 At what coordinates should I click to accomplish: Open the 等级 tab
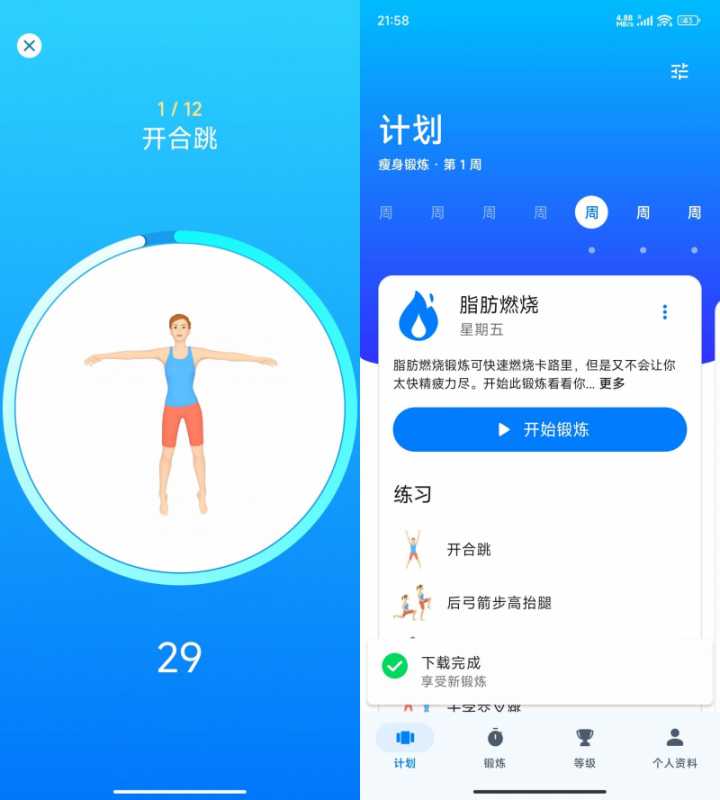(x=585, y=746)
